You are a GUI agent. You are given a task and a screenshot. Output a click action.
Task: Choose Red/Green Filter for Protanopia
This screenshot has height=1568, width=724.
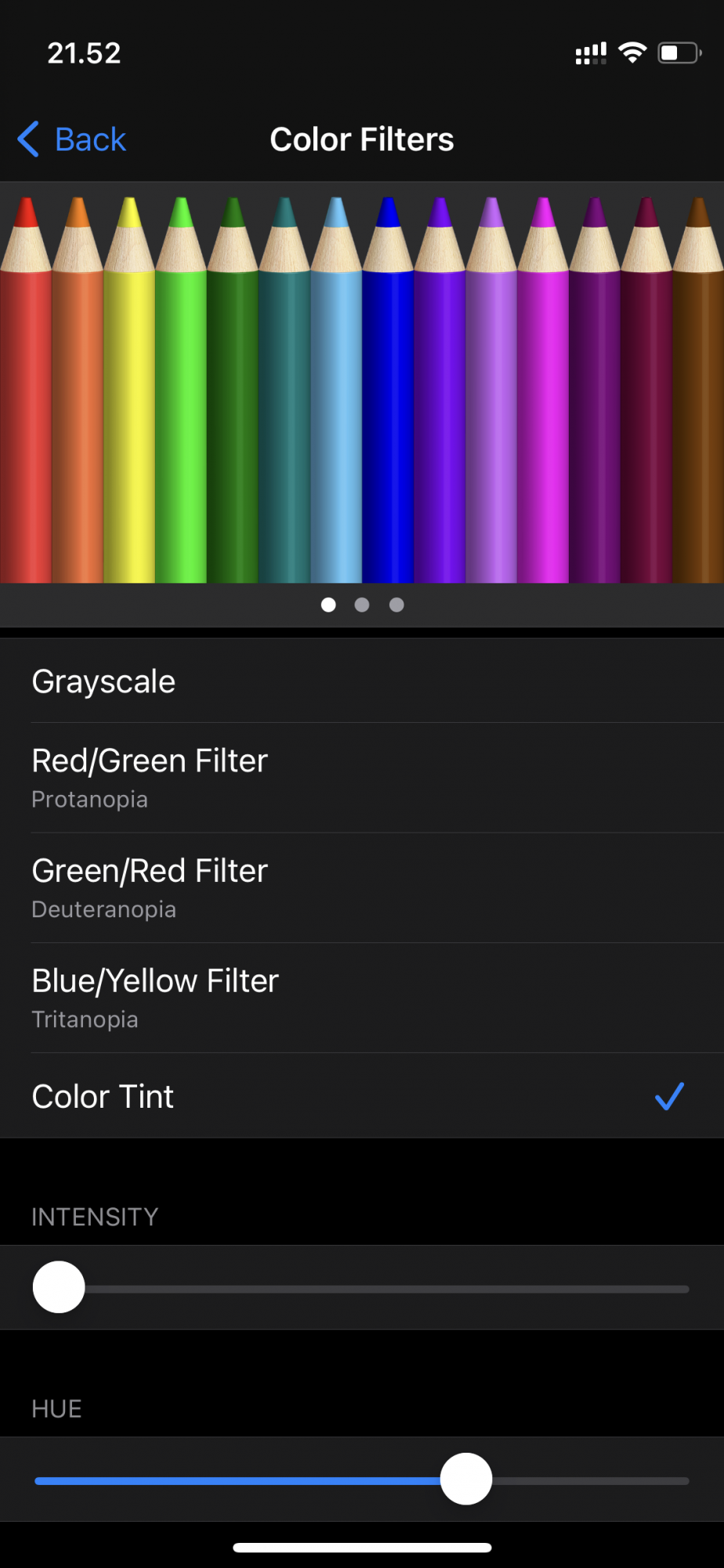pos(362,778)
